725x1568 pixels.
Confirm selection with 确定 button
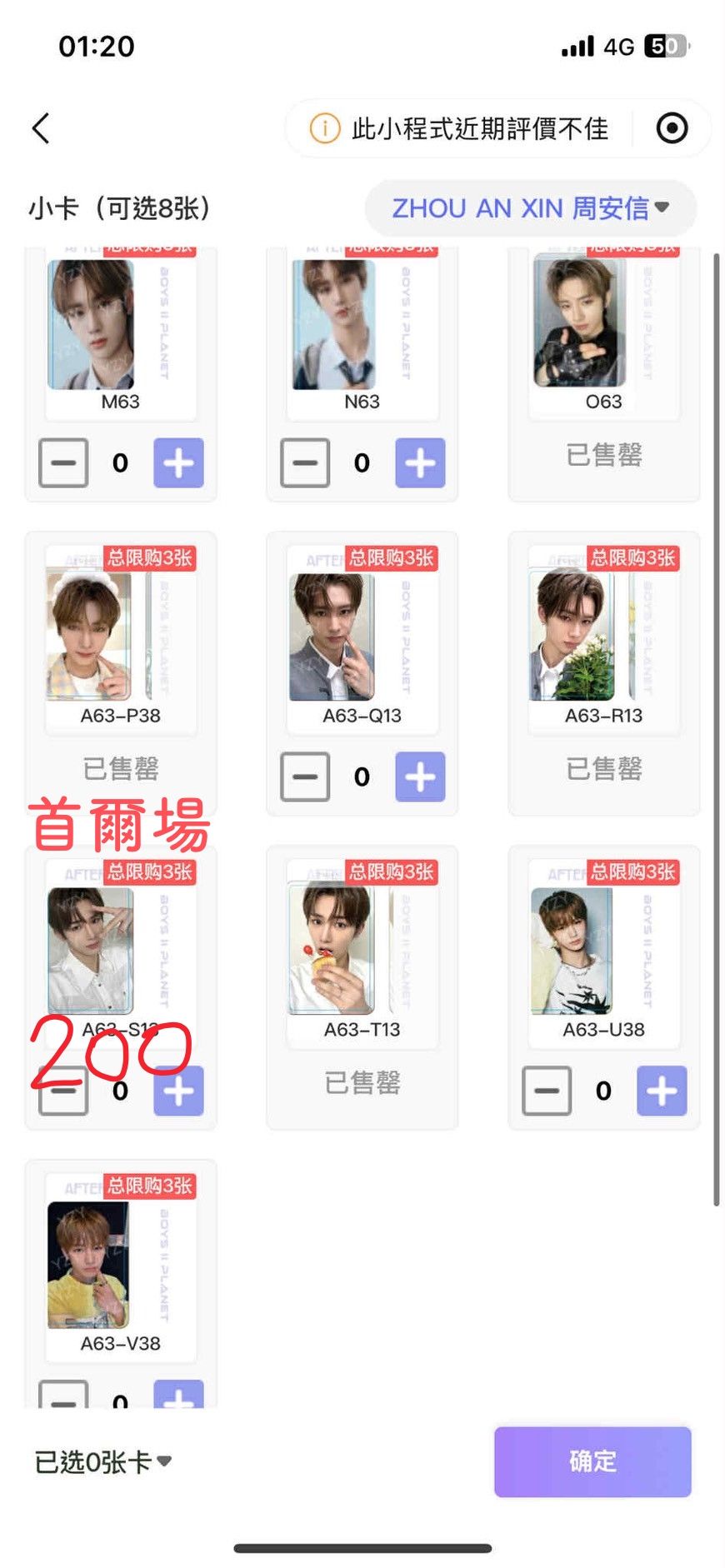click(x=592, y=1461)
